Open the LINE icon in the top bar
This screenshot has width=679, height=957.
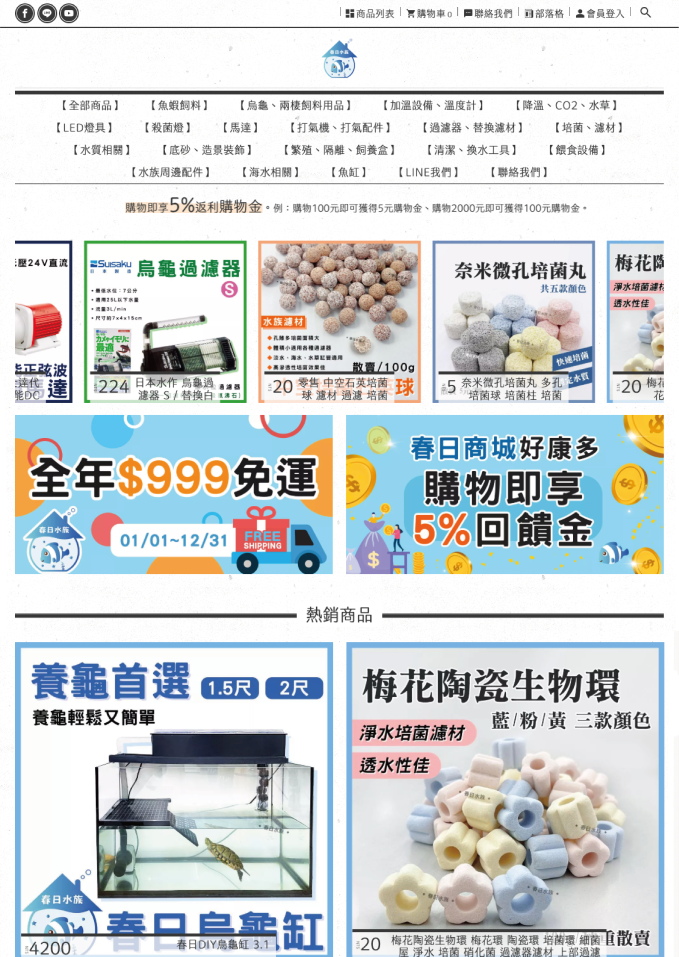(x=47, y=13)
